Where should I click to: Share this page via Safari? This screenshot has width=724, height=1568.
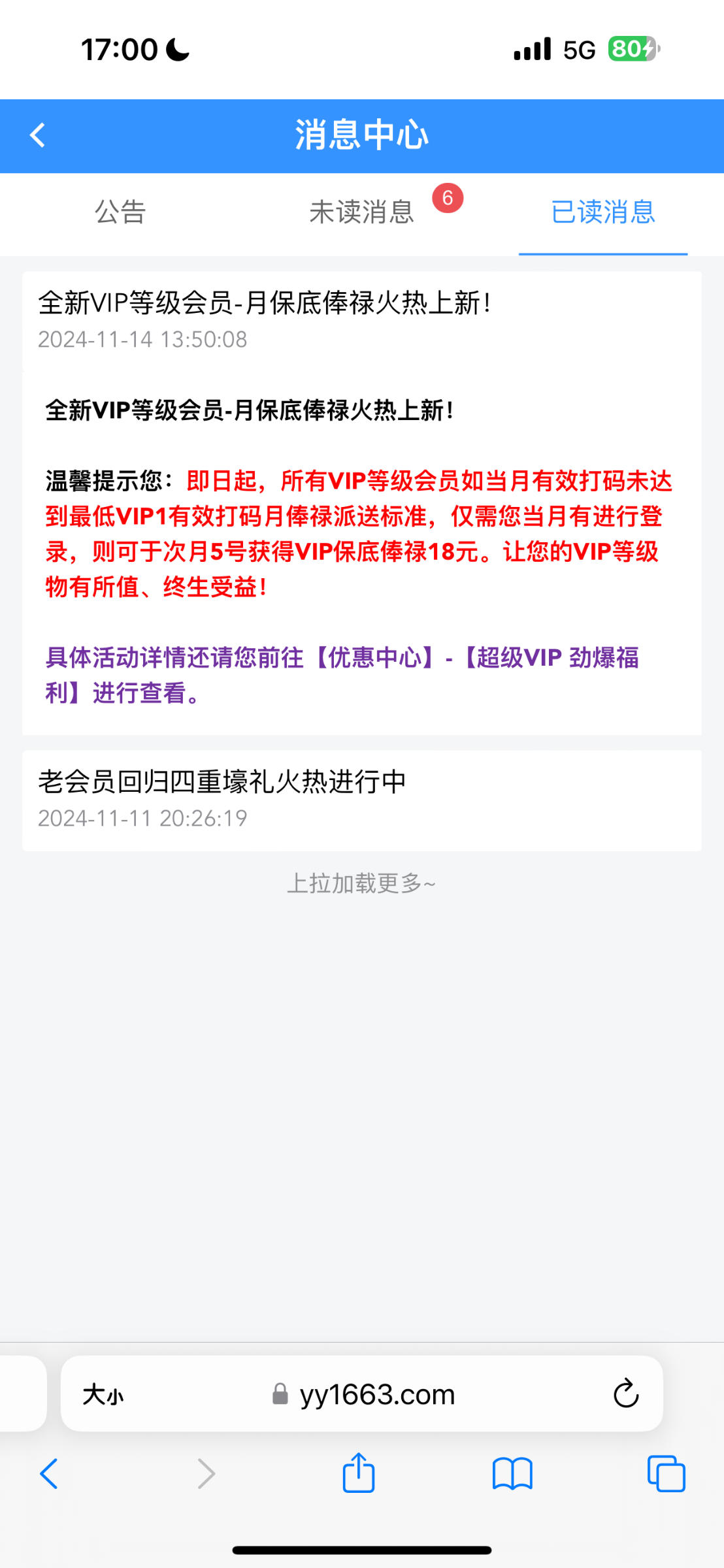pyautogui.click(x=359, y=1474)
